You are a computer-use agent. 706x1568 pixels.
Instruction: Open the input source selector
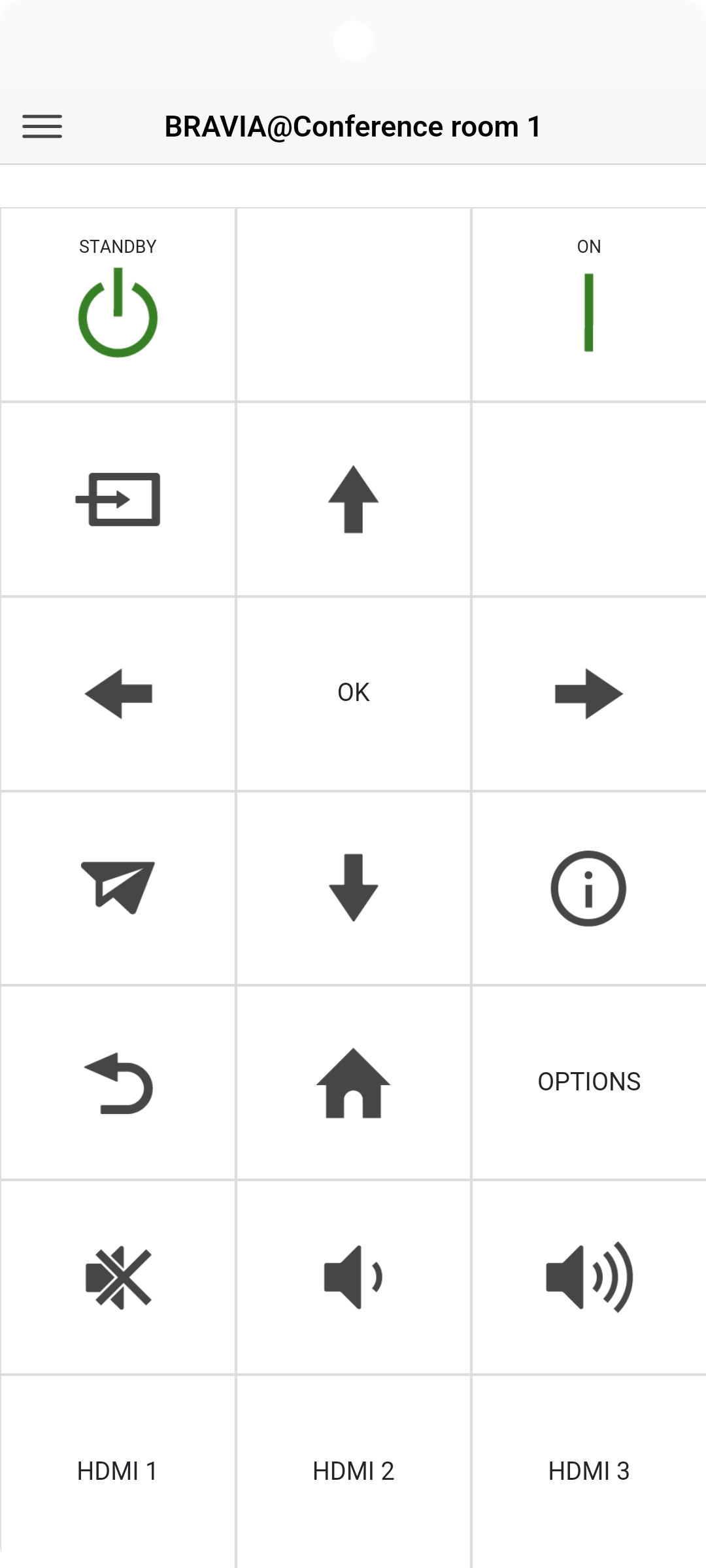pyautogui.click(x=118, y=499)
